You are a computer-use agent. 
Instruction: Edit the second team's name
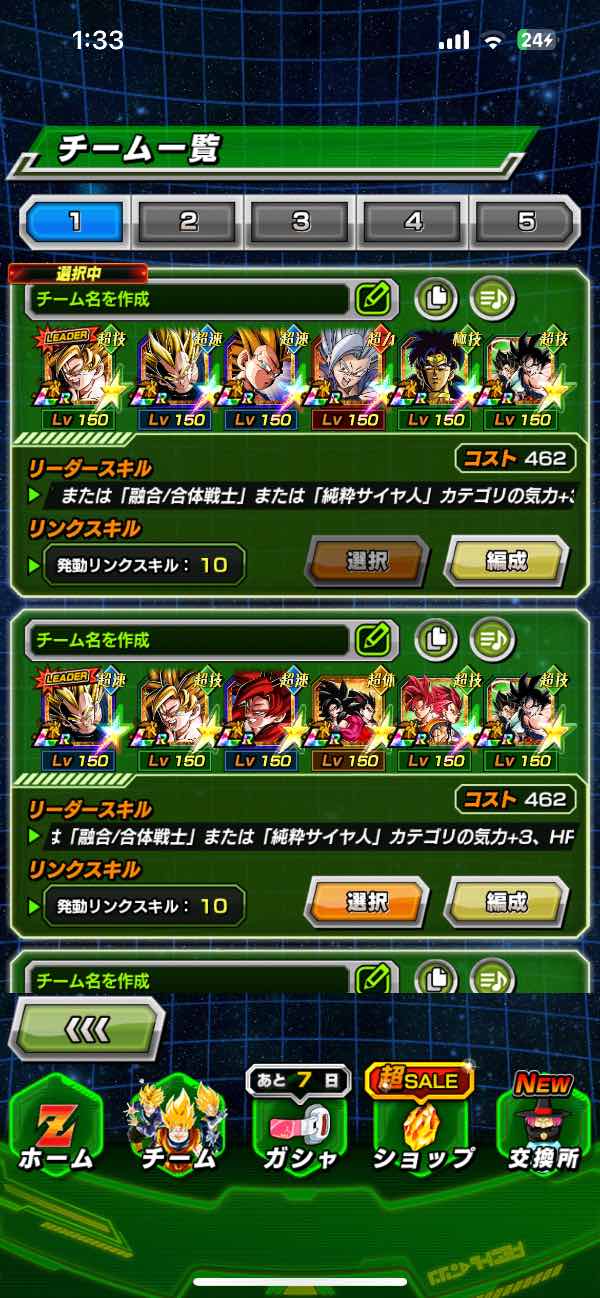[x=372, y=638]
